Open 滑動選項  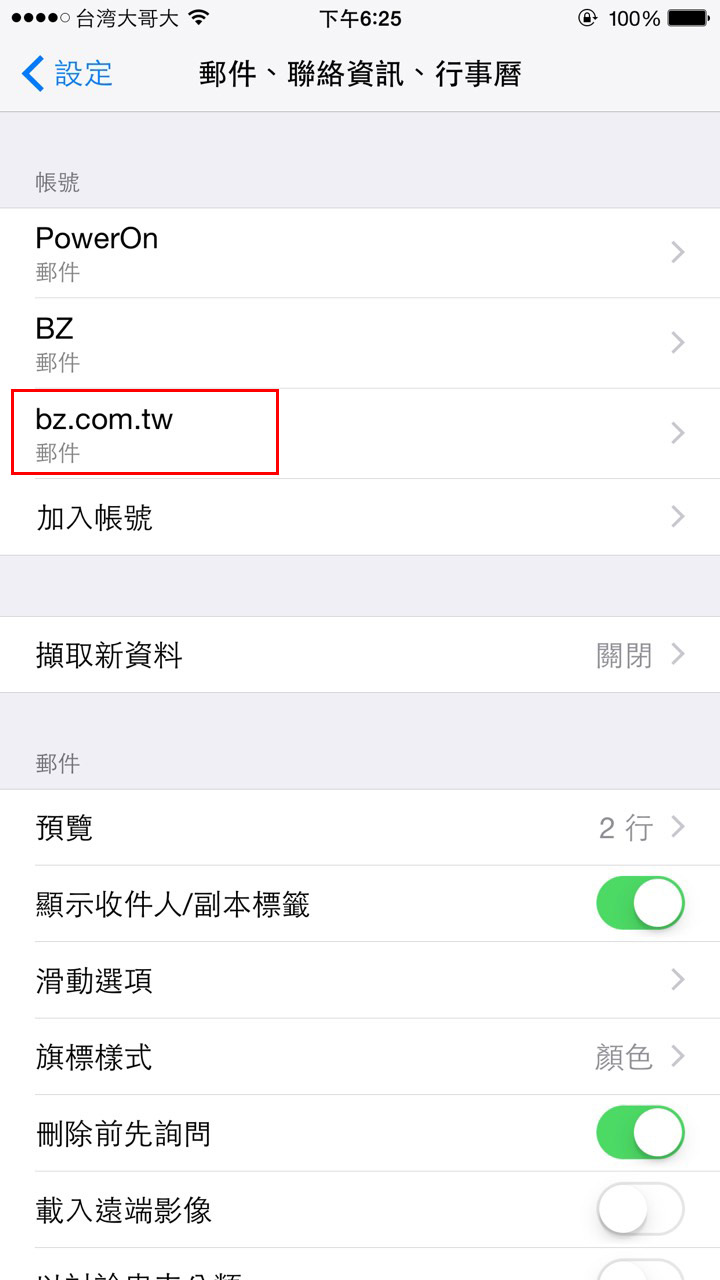360,980
